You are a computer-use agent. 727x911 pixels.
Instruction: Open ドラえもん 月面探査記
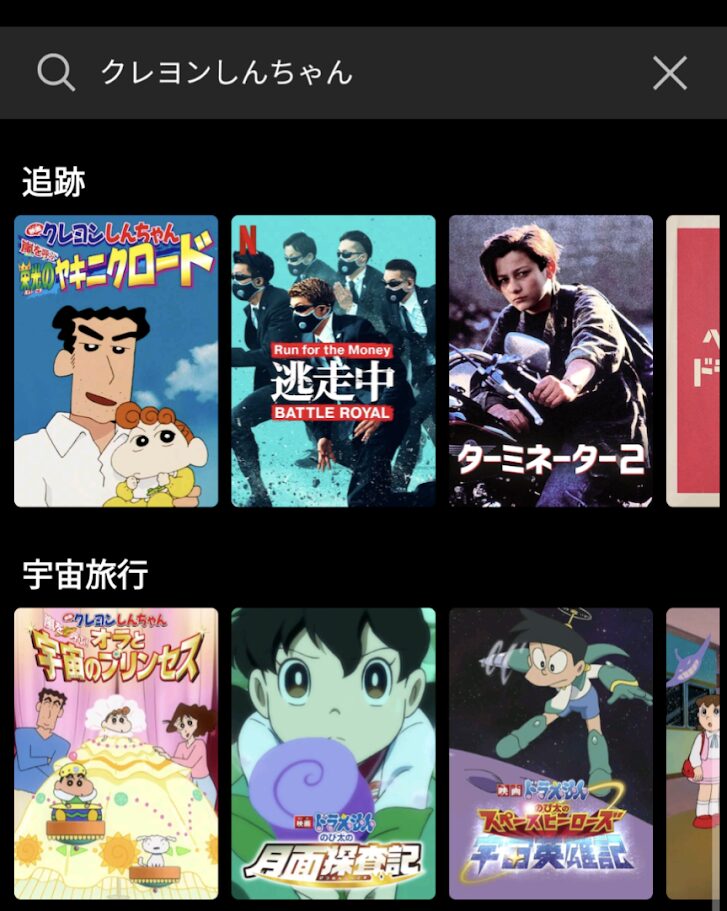(x=334, y=753)
